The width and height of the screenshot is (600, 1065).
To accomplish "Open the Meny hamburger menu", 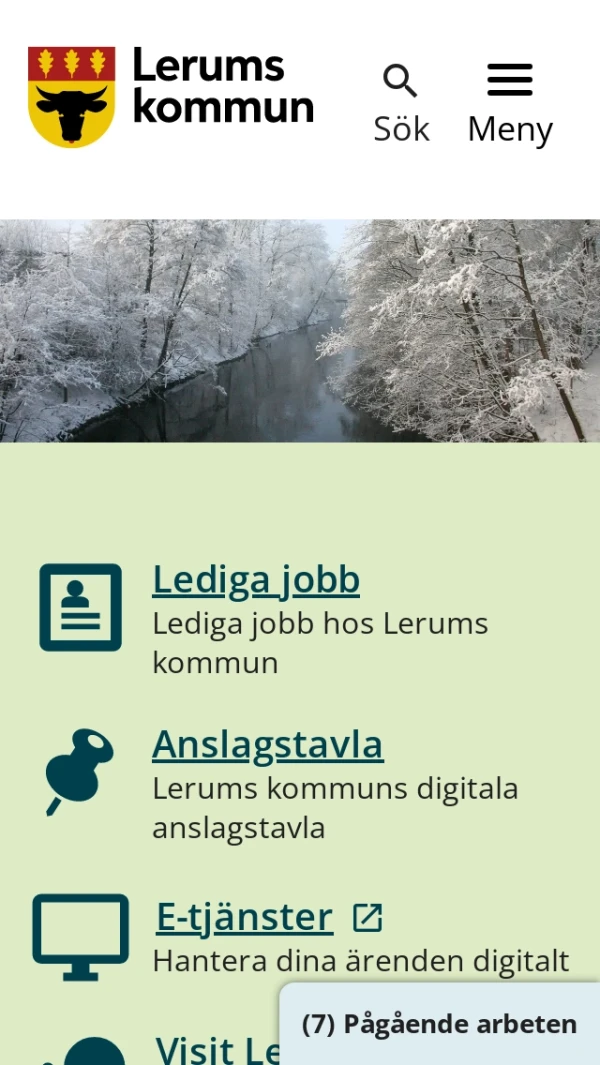I will pyautogui.click(x=509, y=103).
